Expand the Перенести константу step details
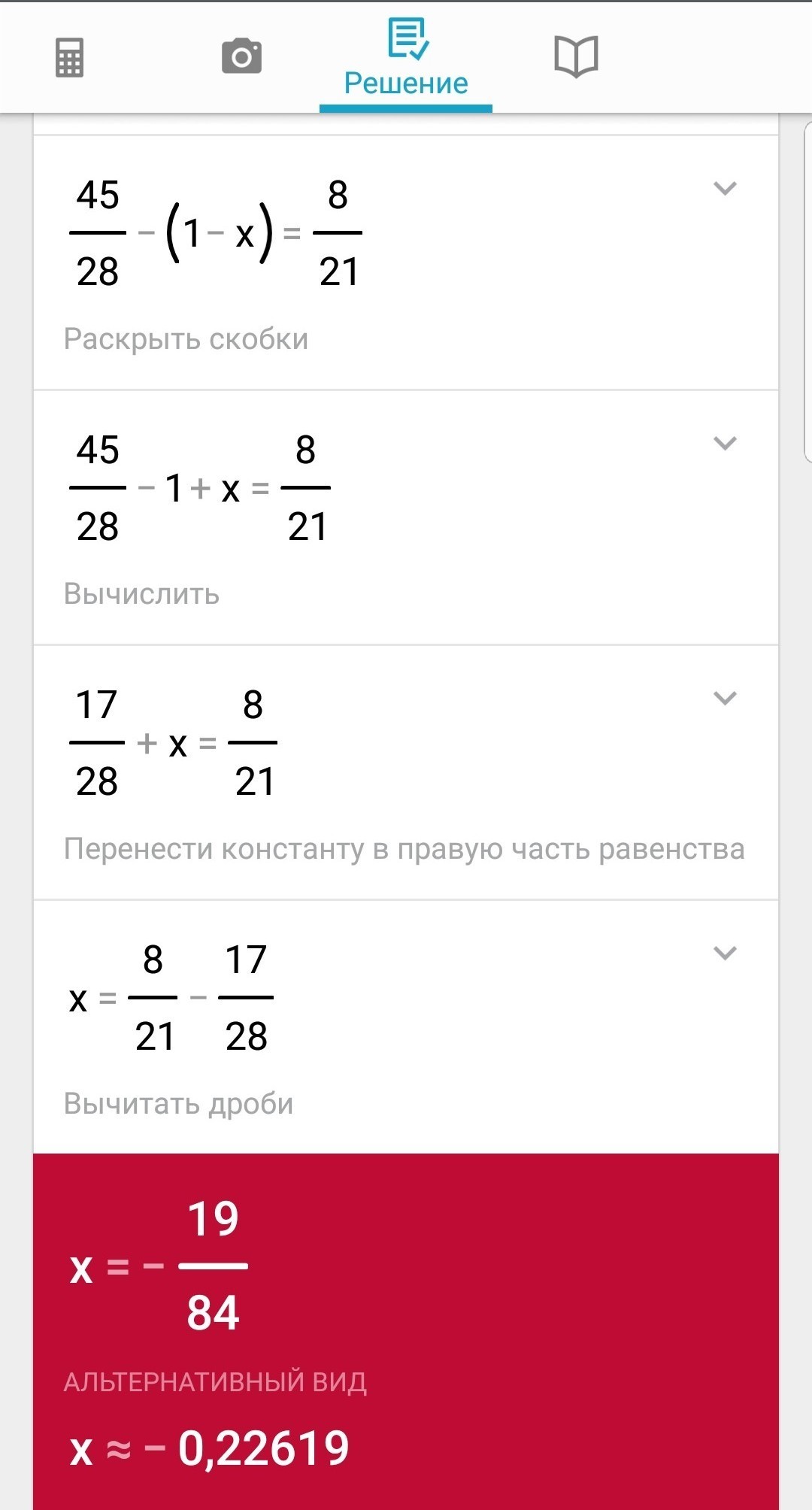The width and height of the screenshot is (812, 1510). click(x=725, y=698)
